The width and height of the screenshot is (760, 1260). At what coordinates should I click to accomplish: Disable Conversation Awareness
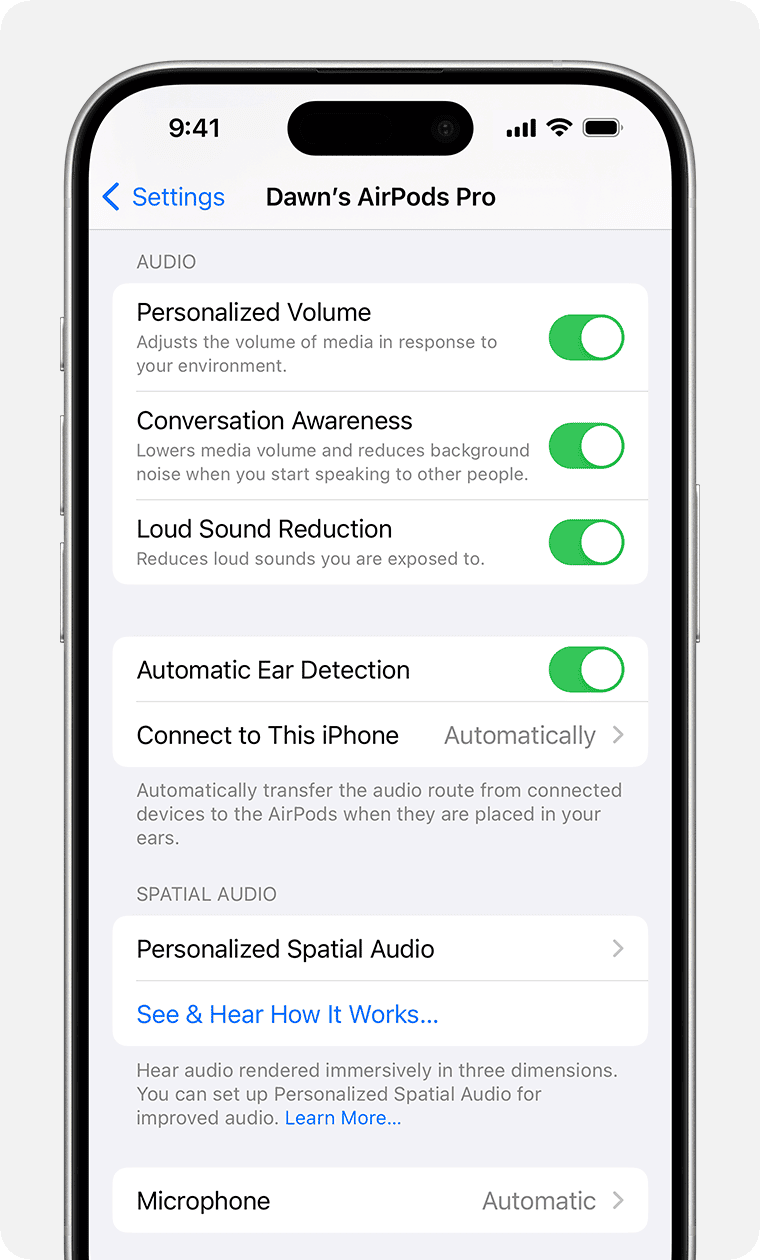586,446
